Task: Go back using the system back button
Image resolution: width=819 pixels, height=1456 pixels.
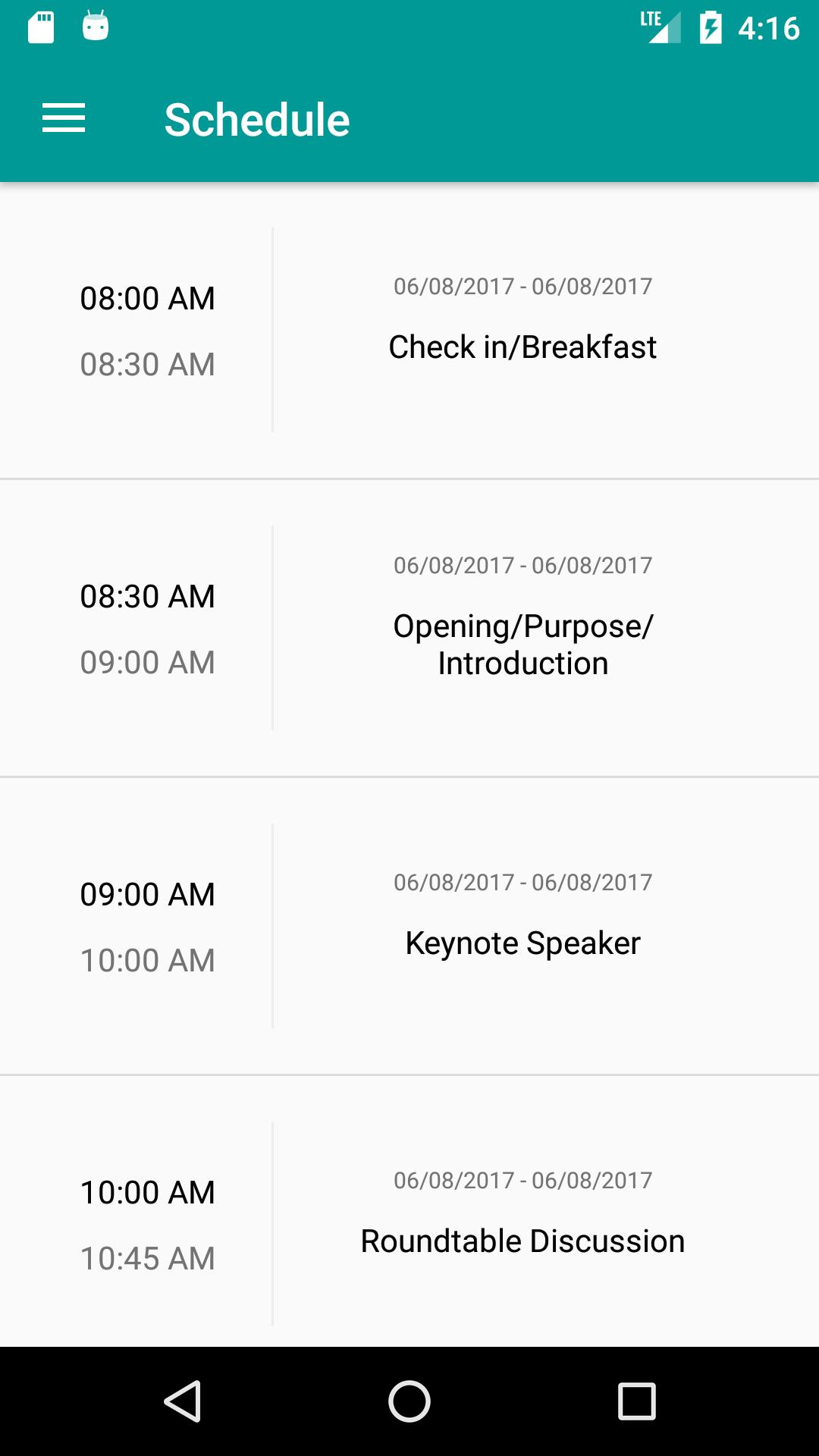Action: (183, 1401)
